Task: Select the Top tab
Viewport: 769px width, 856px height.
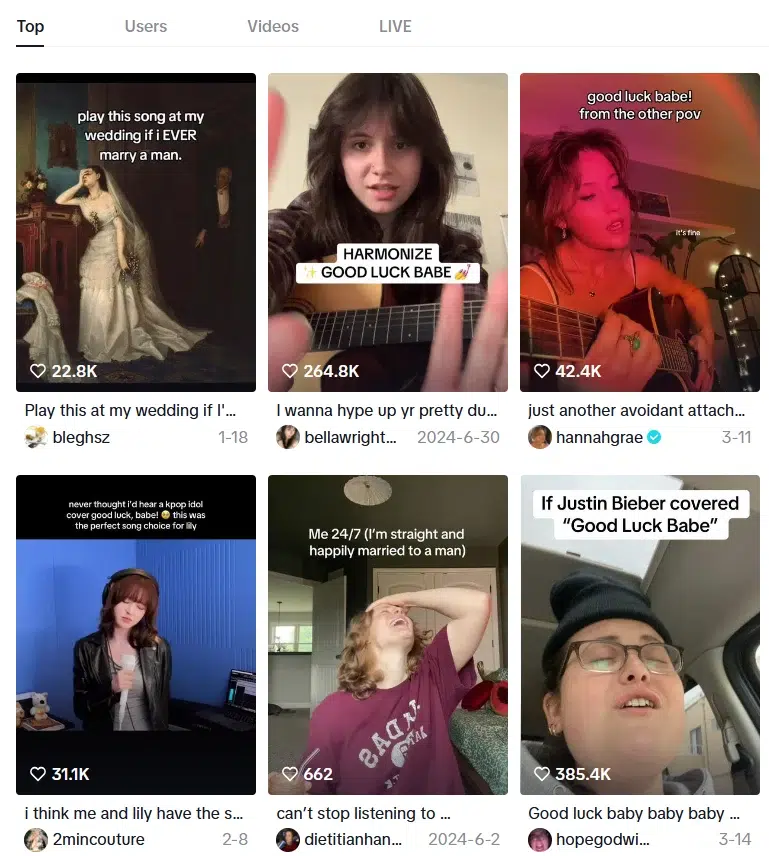Action: (30, 26)
